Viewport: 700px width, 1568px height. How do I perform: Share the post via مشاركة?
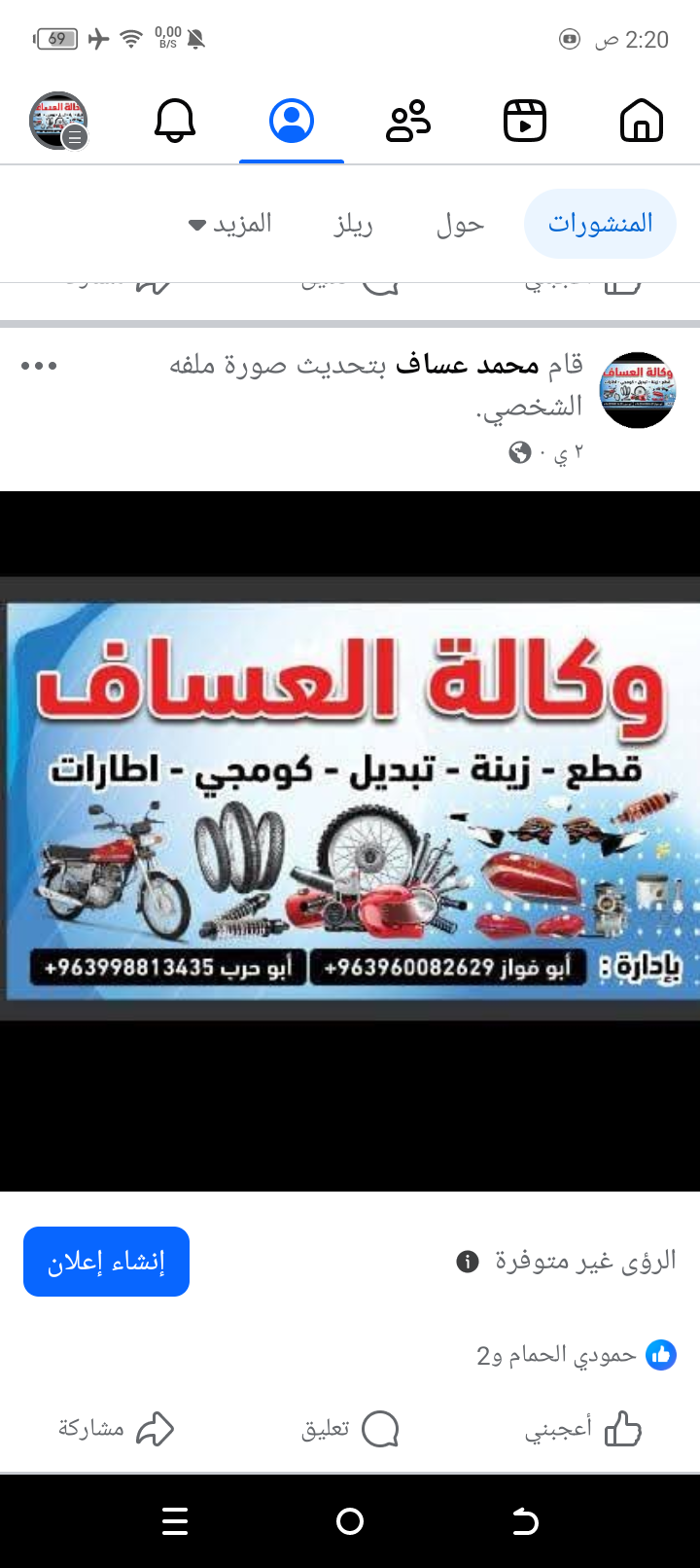click(x=117, y=1429)
